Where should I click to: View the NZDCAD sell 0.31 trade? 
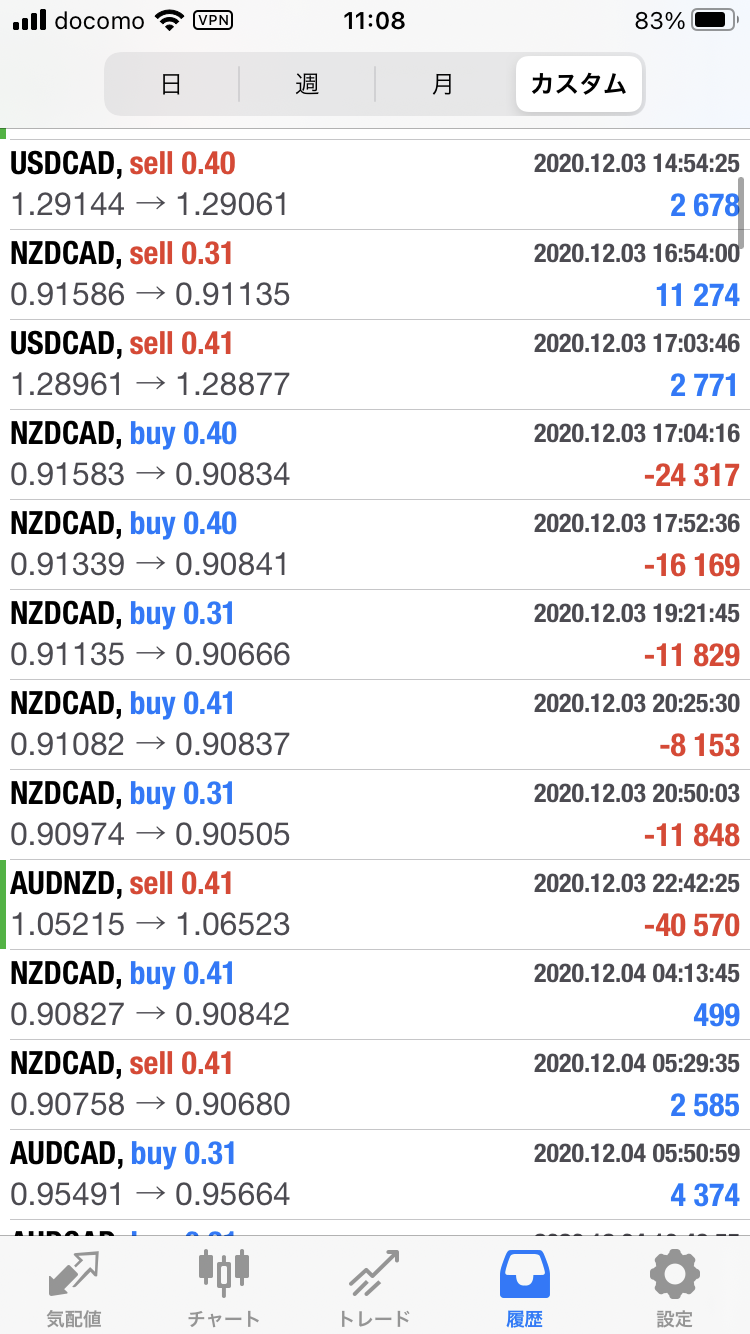(x=375, y=275)
